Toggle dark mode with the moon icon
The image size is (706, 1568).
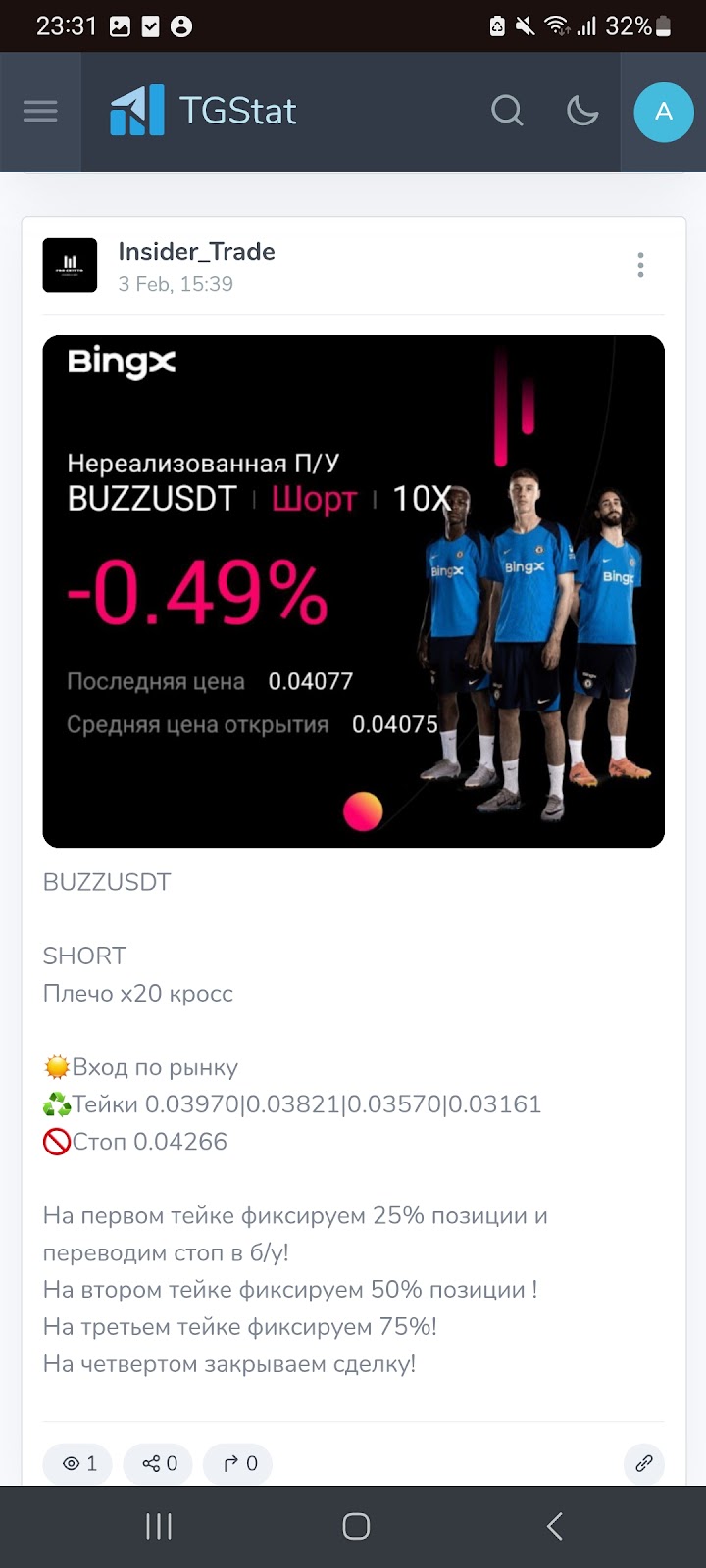click(582, 111)
